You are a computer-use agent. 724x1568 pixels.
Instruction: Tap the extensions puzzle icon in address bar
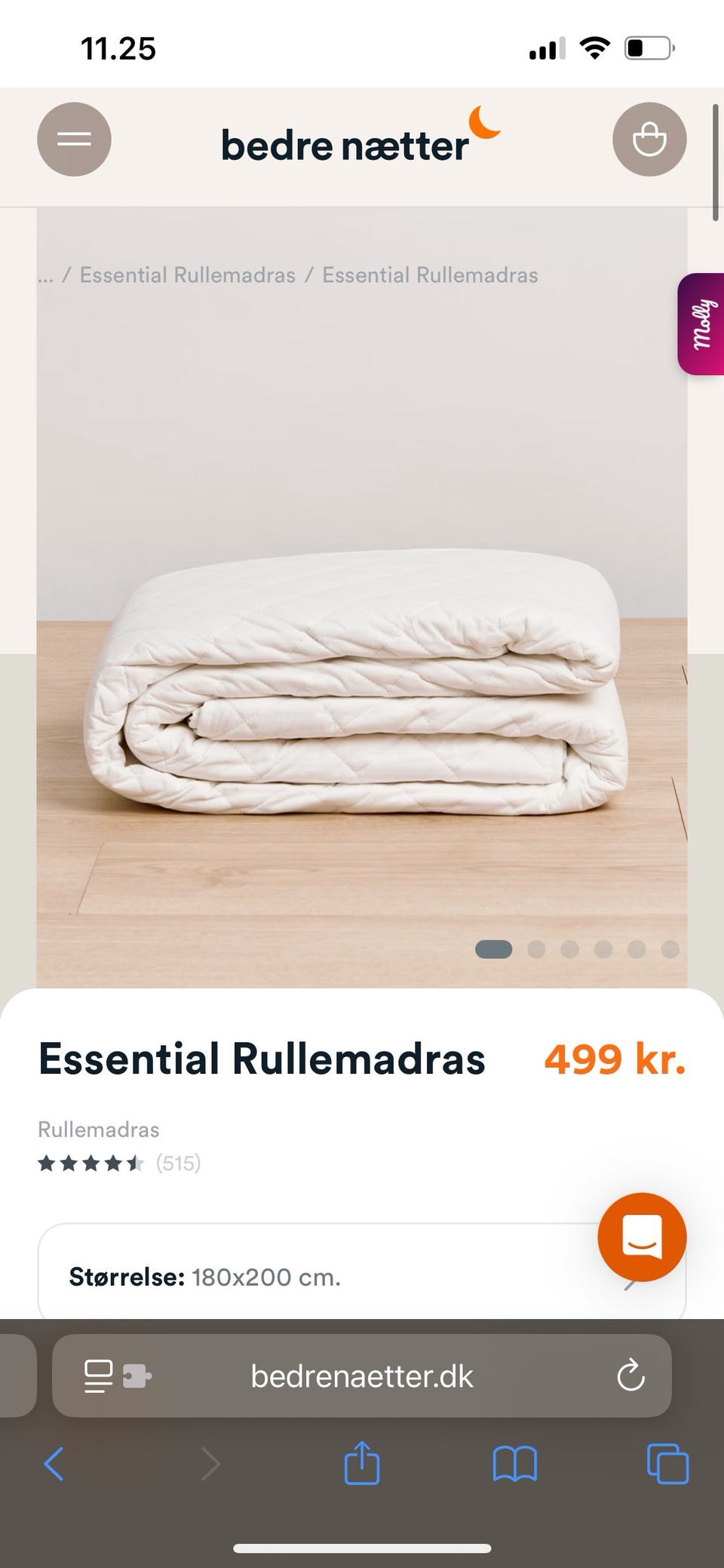[x=136, y=1376]
